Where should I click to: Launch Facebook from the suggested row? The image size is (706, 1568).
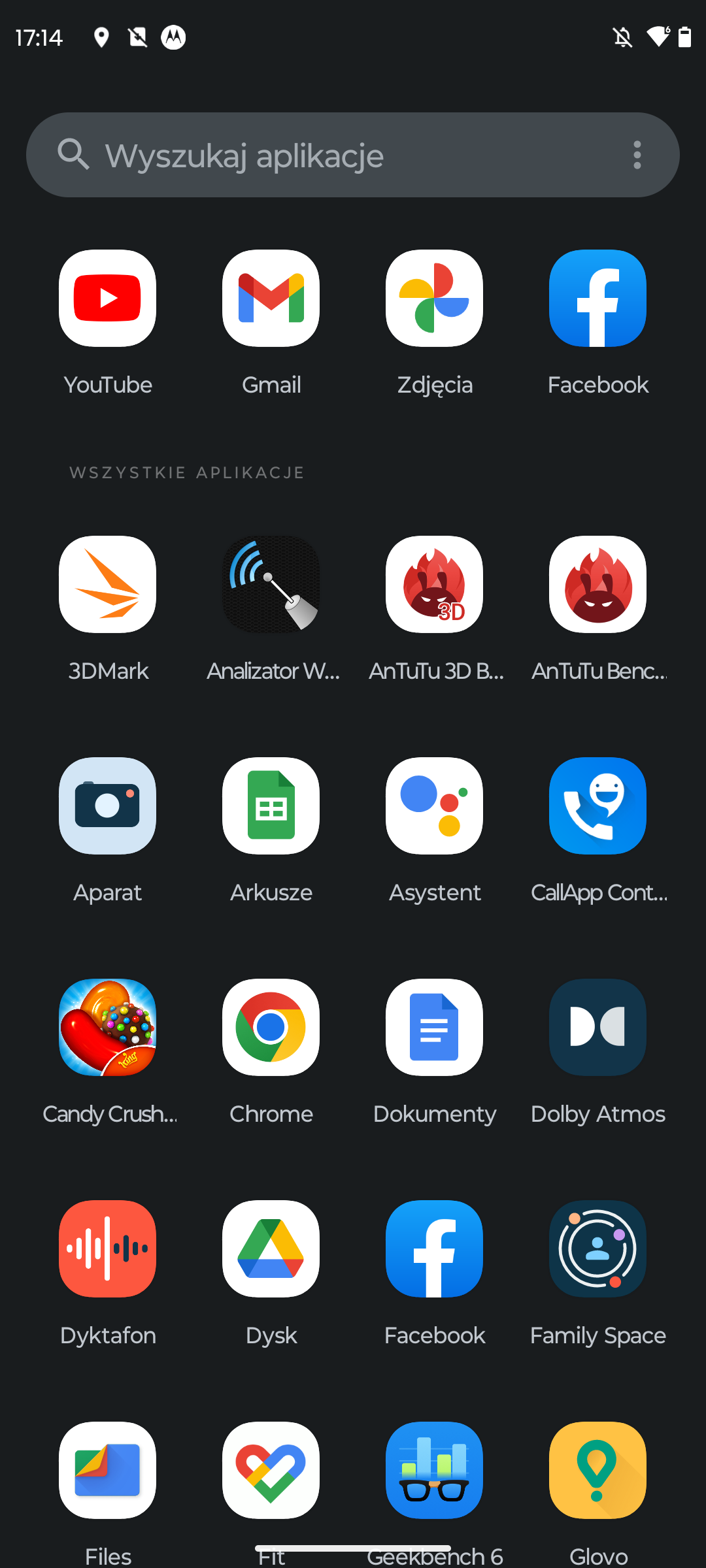click(x=598, y=299)
